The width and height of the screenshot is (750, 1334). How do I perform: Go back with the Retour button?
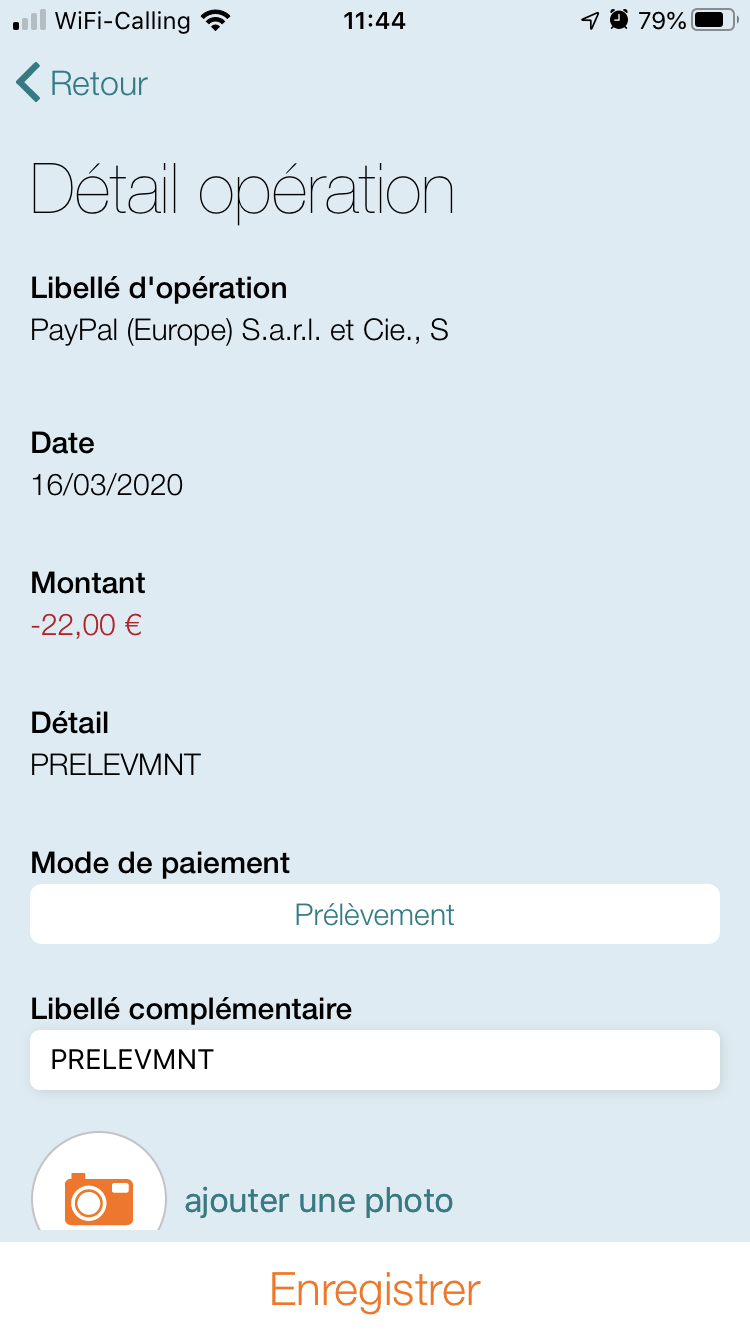point(82,83)
